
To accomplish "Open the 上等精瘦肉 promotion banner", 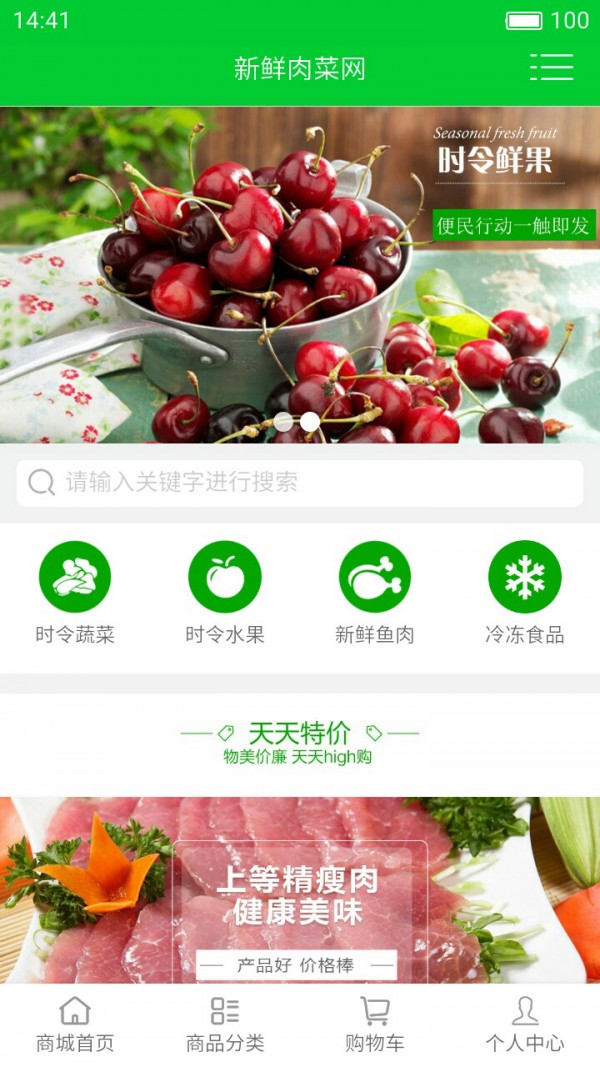I will (x=300, y=890).
